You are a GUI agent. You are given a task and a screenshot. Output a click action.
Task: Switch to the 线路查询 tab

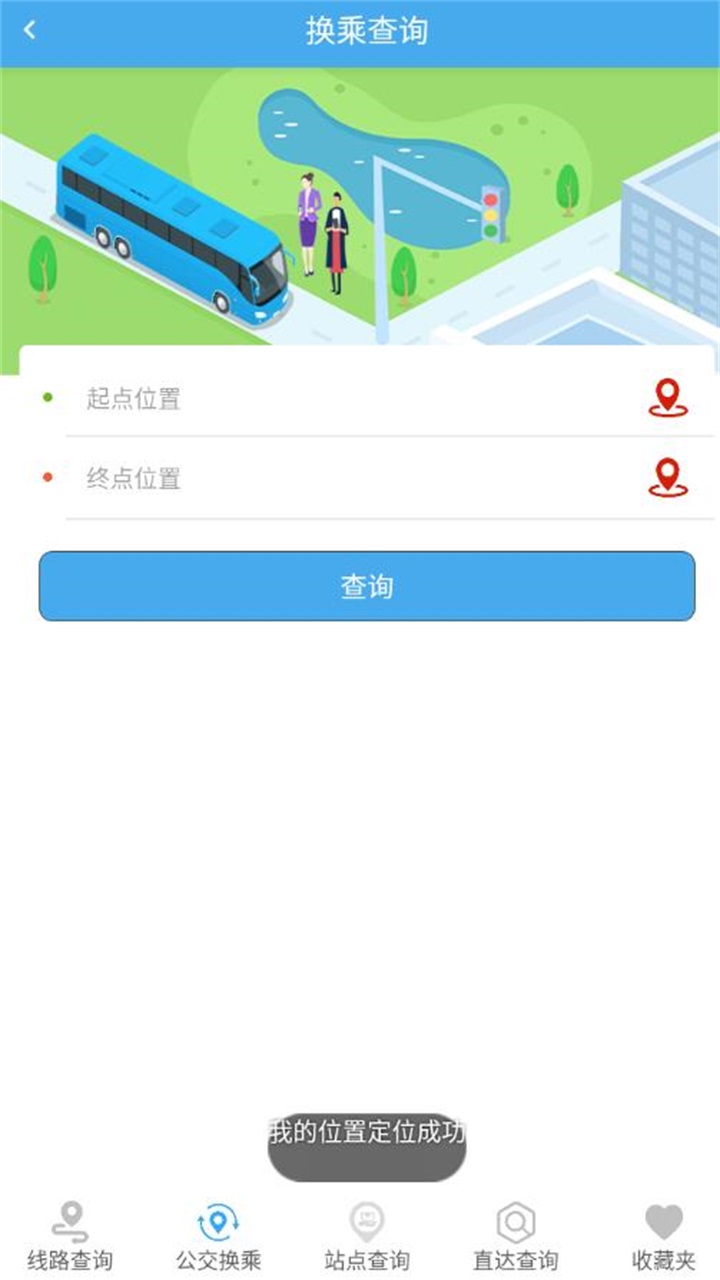point(70,1236)
